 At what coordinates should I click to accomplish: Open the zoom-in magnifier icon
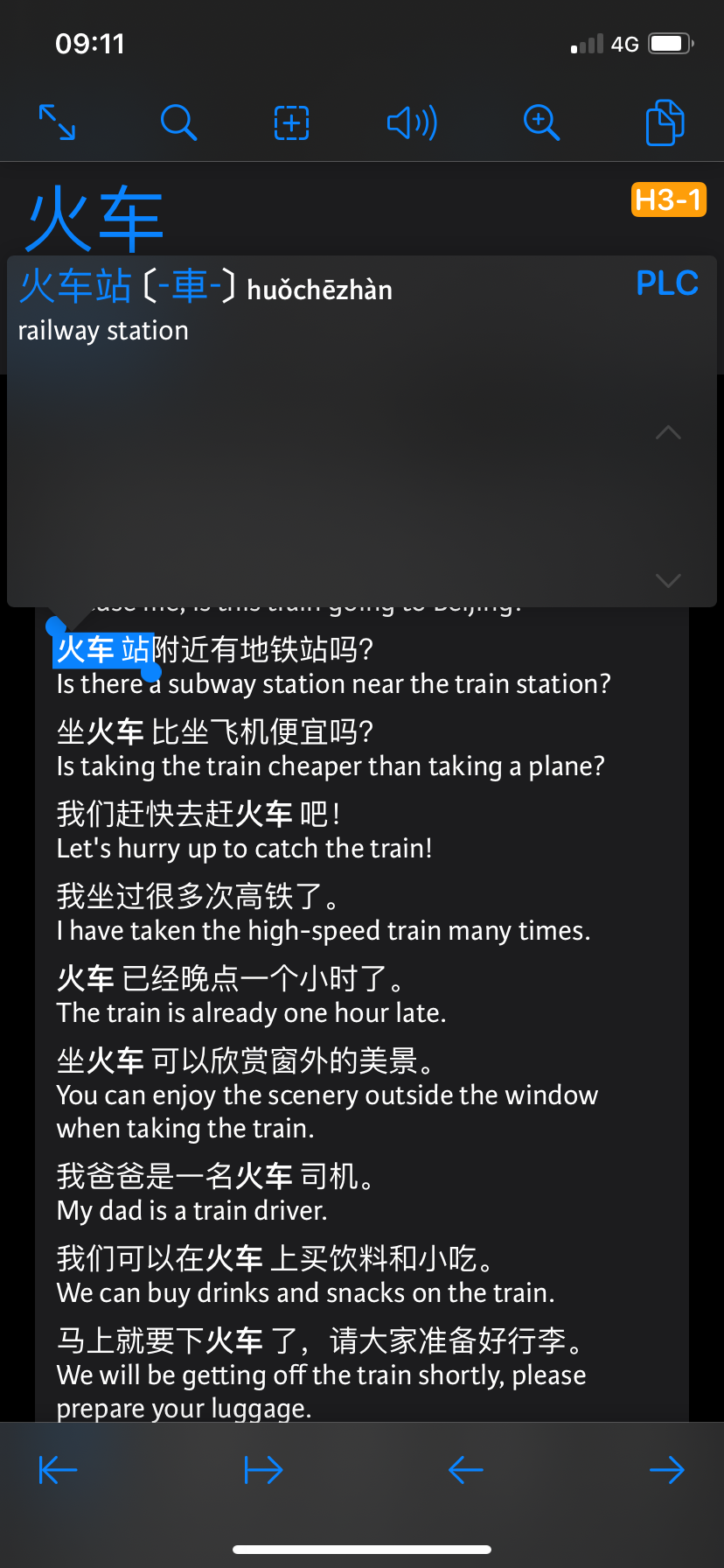click(x=541, y=122)
